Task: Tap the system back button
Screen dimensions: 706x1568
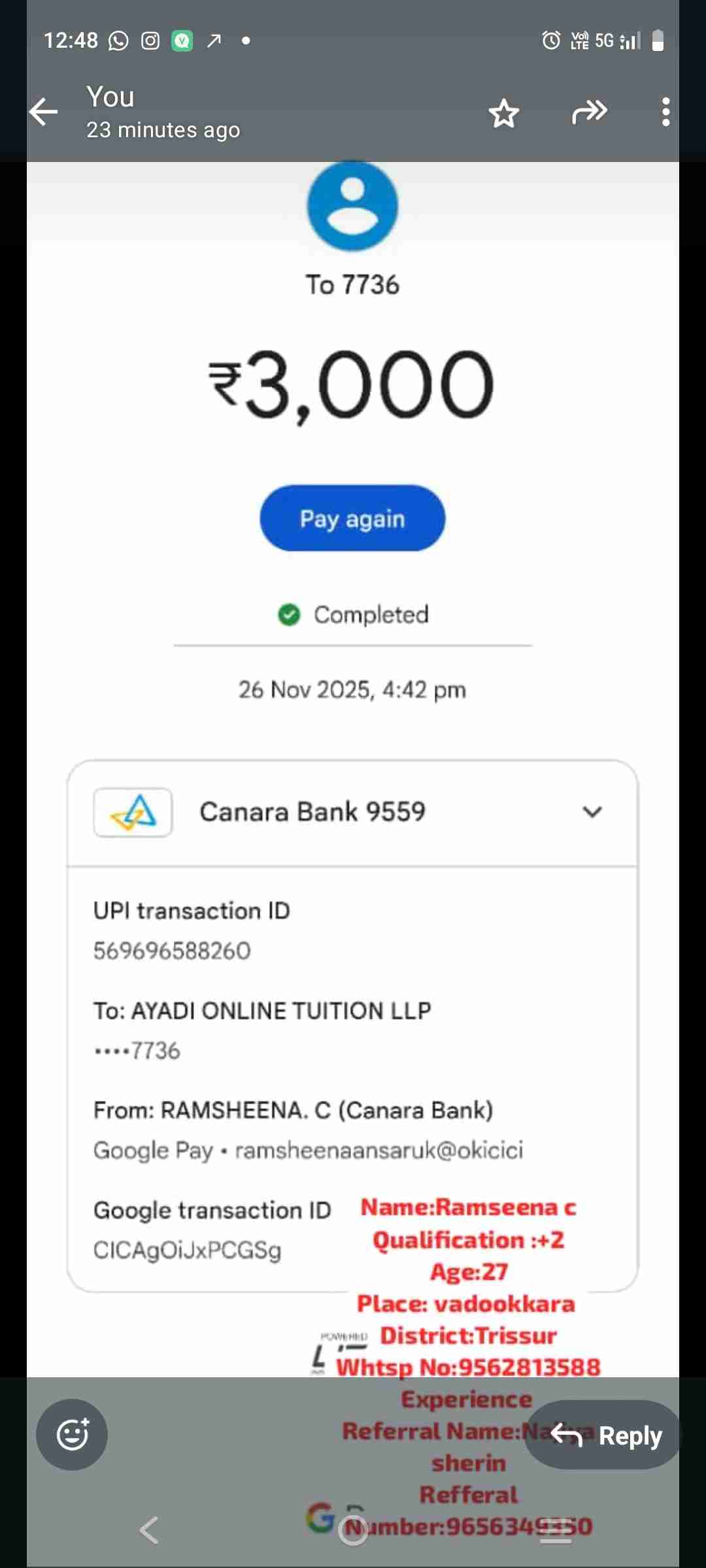Action: (x=150, y=1529)
